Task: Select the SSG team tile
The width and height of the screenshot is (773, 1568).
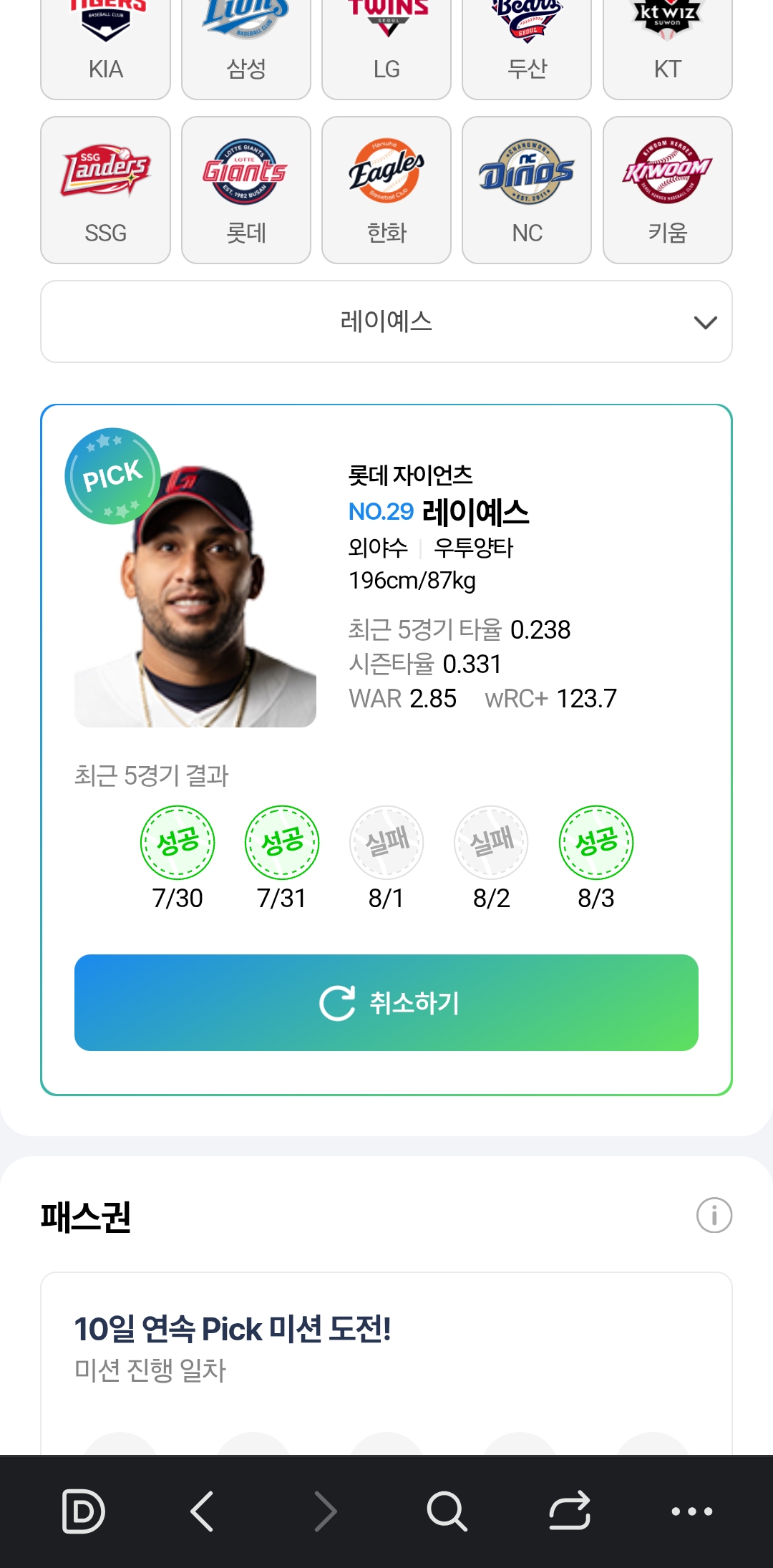Action: tap(105, 190)
